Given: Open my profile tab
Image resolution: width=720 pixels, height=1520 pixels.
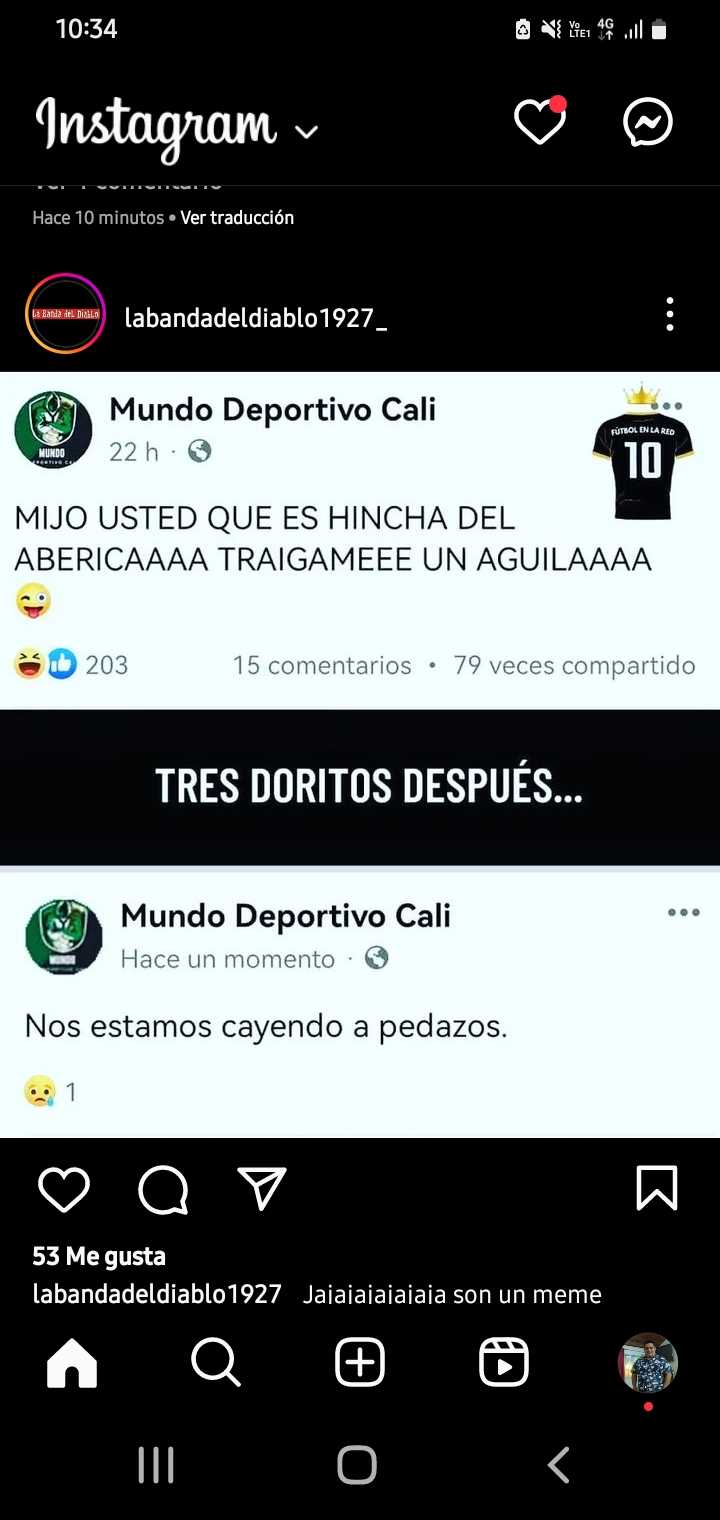Looking at the screenshot, I should point(648,1362).
